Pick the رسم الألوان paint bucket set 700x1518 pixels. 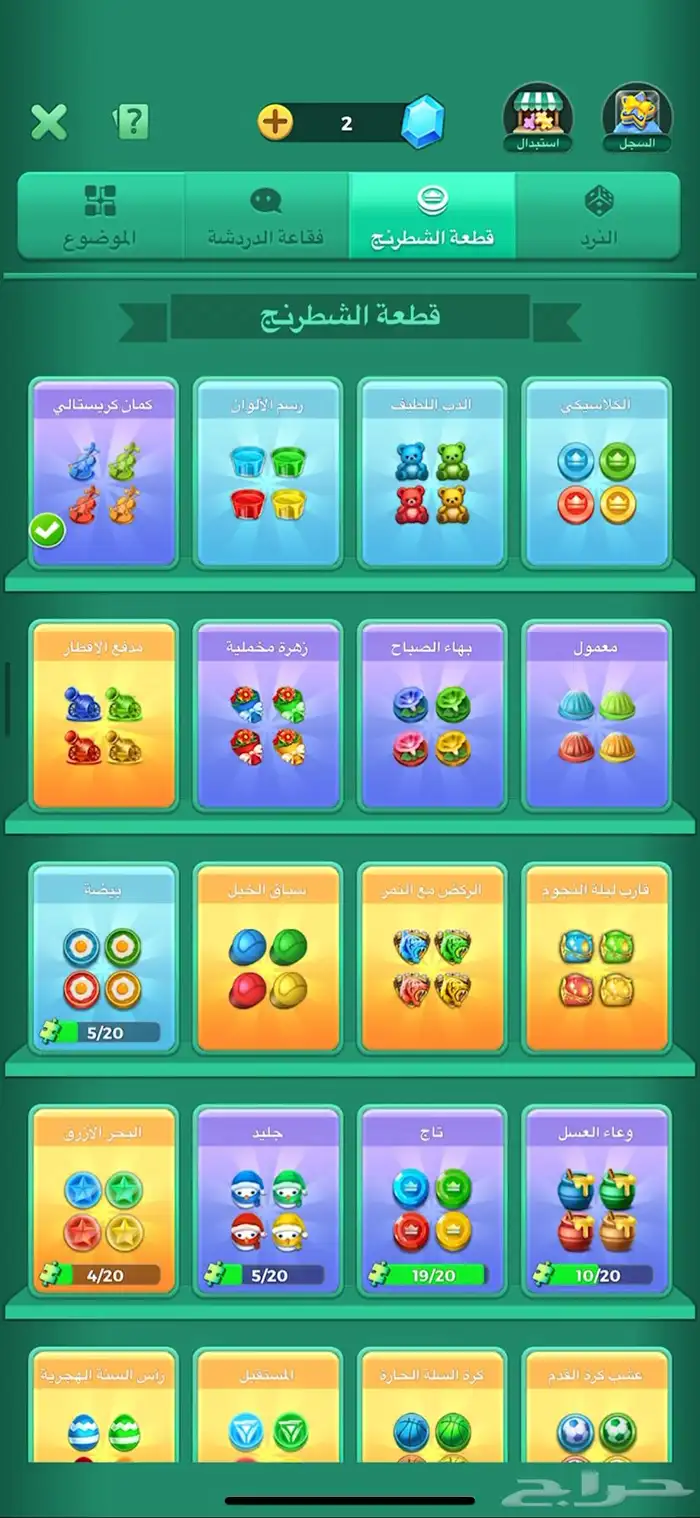[267, 472]
